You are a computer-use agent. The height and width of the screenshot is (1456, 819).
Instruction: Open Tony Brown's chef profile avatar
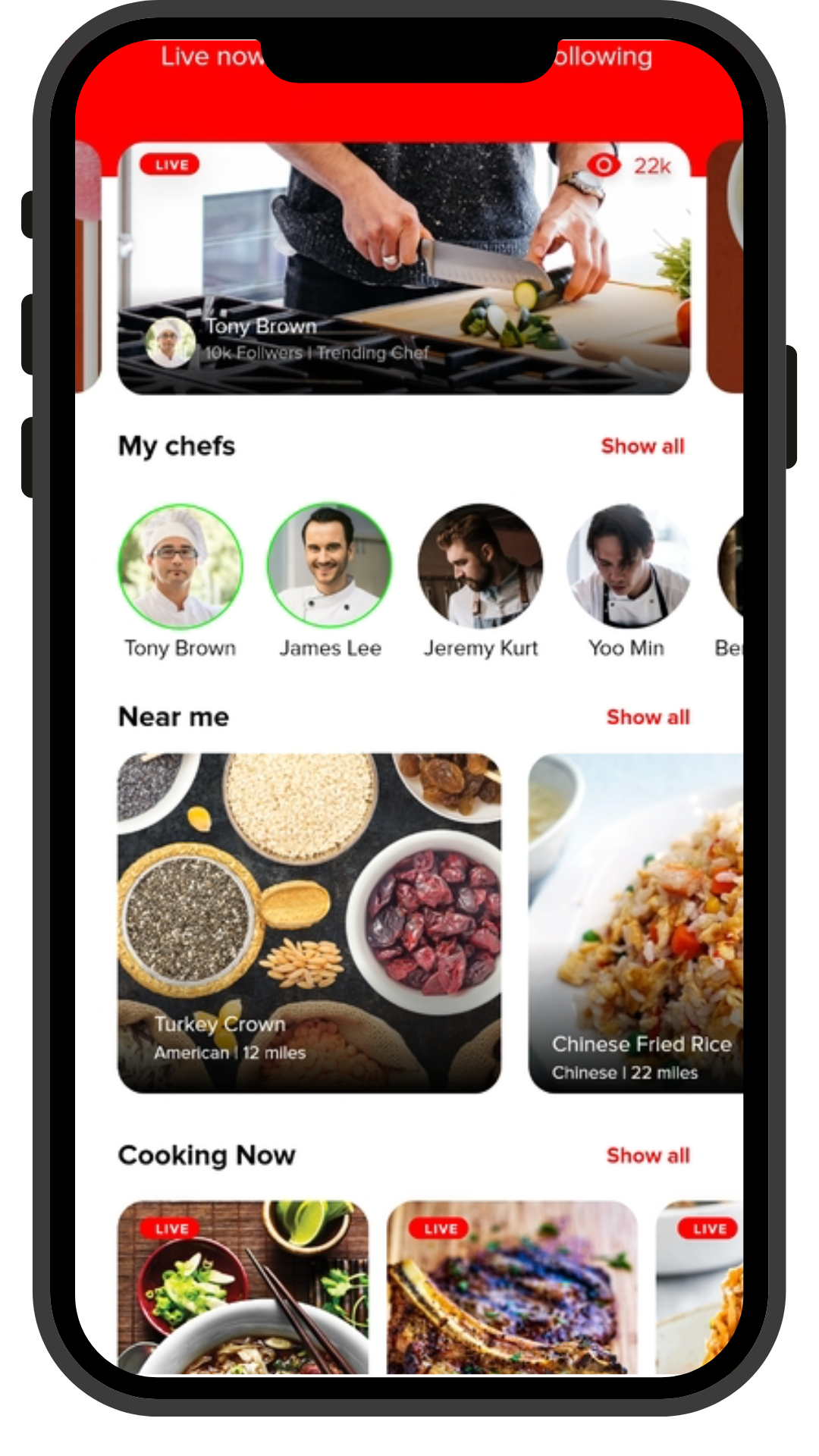point(180,566)
